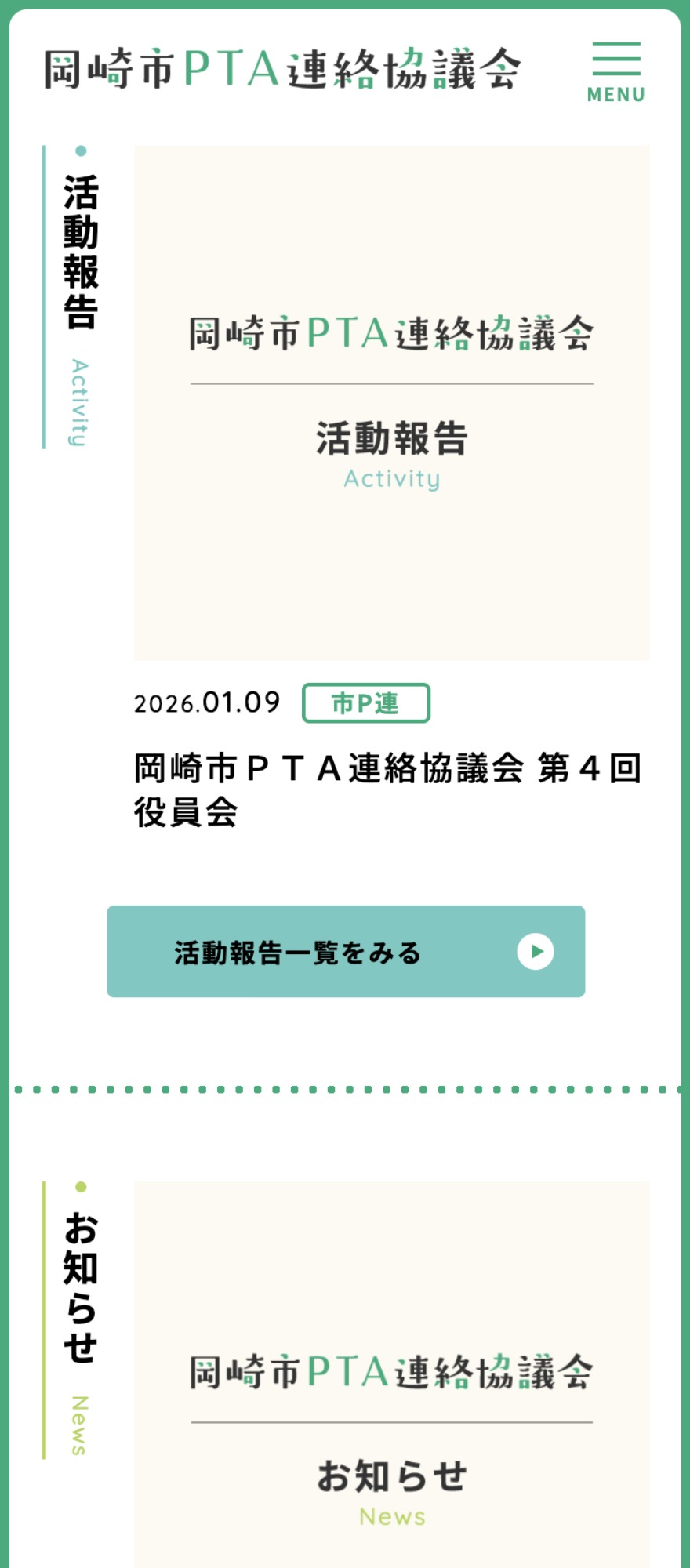The height and width of the screenshot is (1568, 690).
Task: Click the circular arrow icon on the activity button
Action: [x=536, y=953]
